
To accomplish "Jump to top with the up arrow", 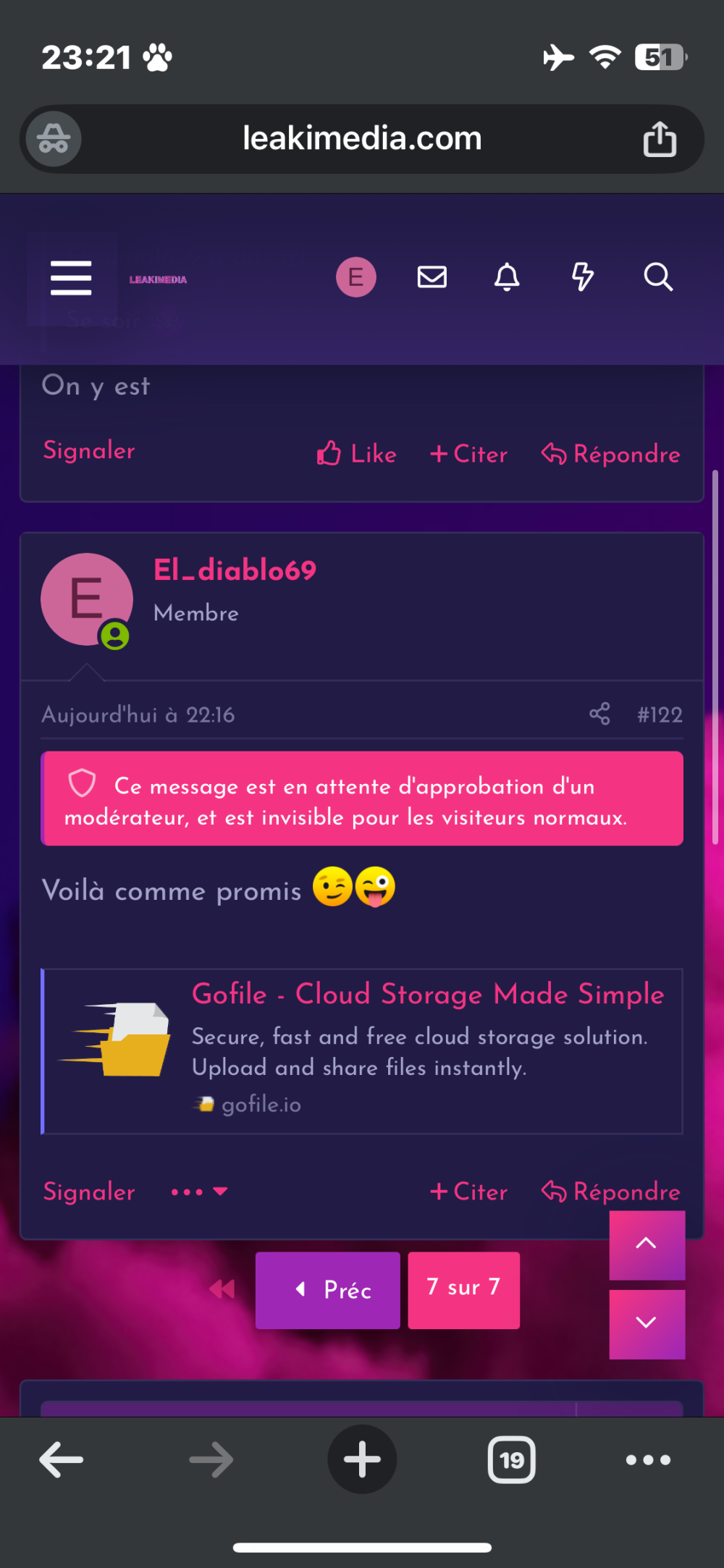I will click(647, 1244).
